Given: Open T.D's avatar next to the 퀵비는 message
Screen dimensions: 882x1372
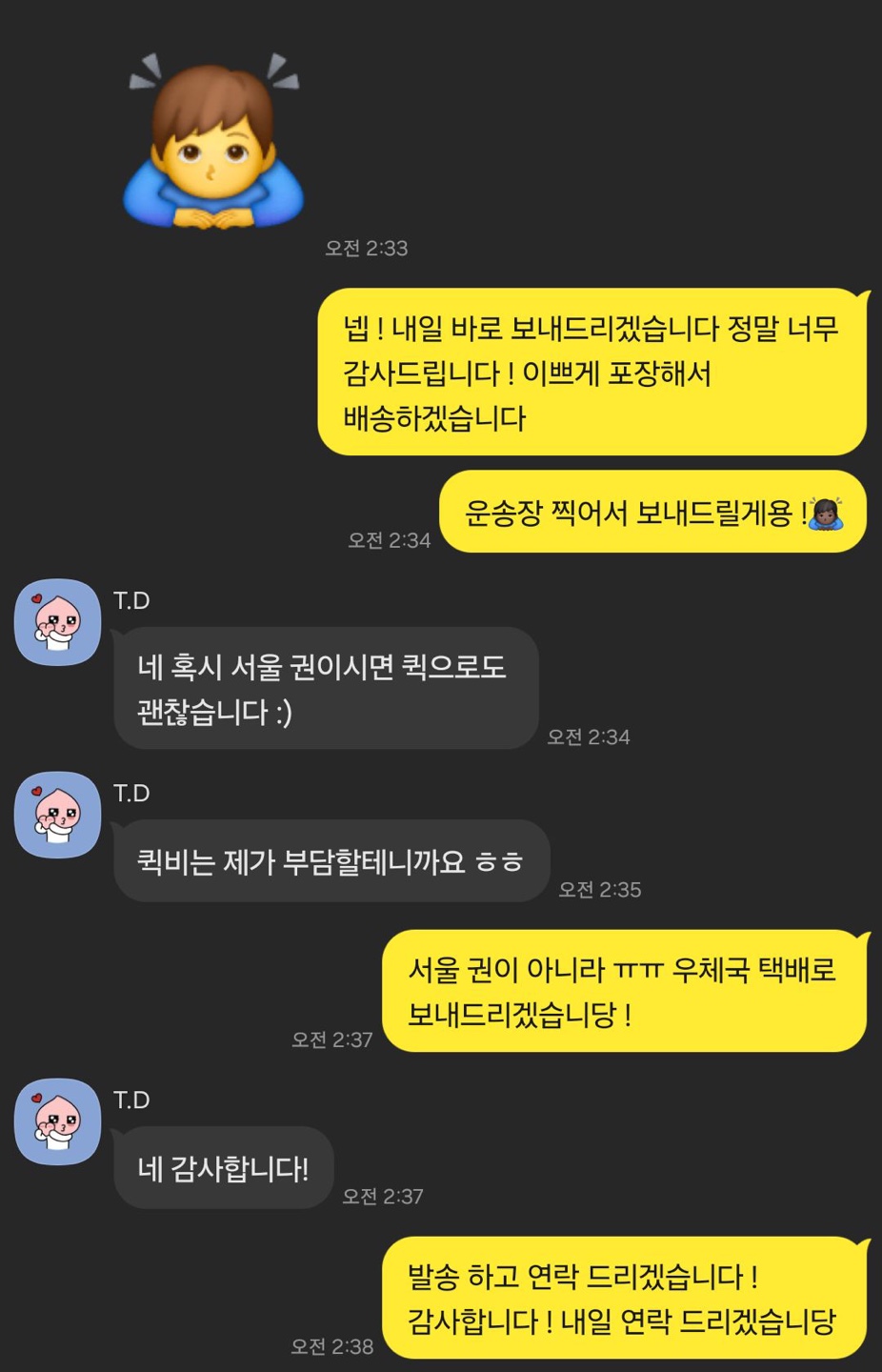Looking at the screenshot, I should tap(57, 815).
